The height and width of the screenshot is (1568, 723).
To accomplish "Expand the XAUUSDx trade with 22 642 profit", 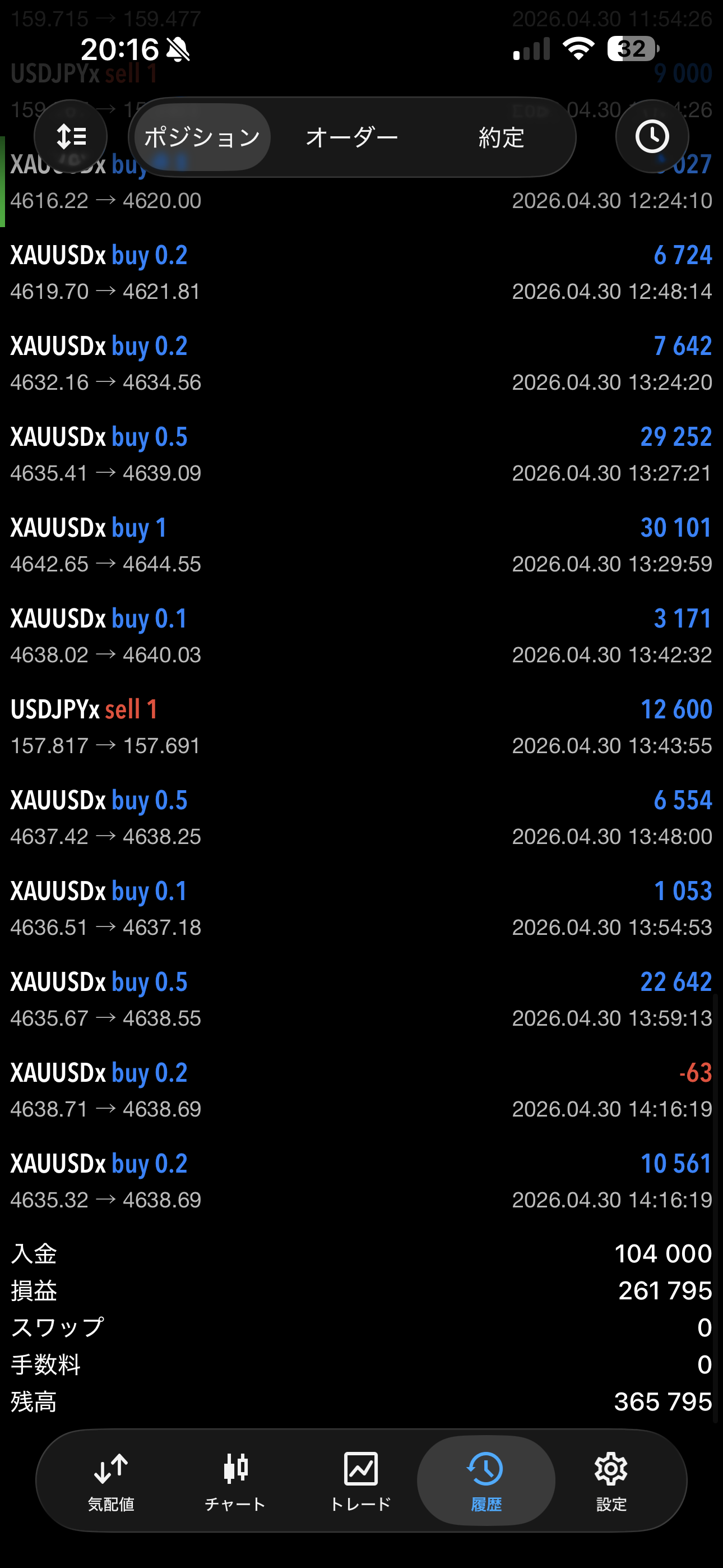I will 361,999.
